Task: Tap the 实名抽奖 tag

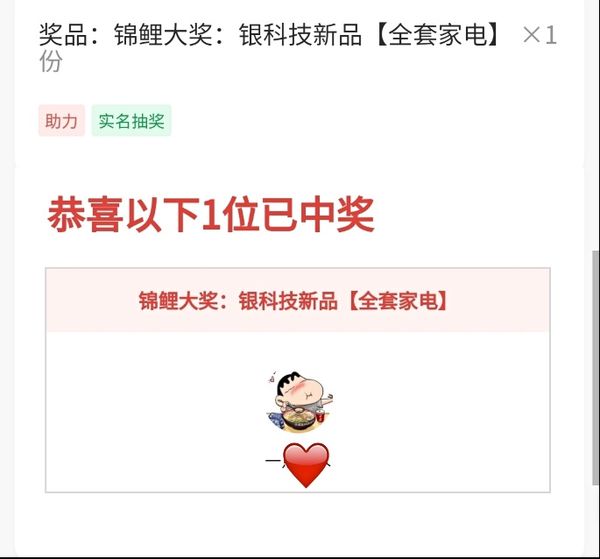Action: coord(131,122)
